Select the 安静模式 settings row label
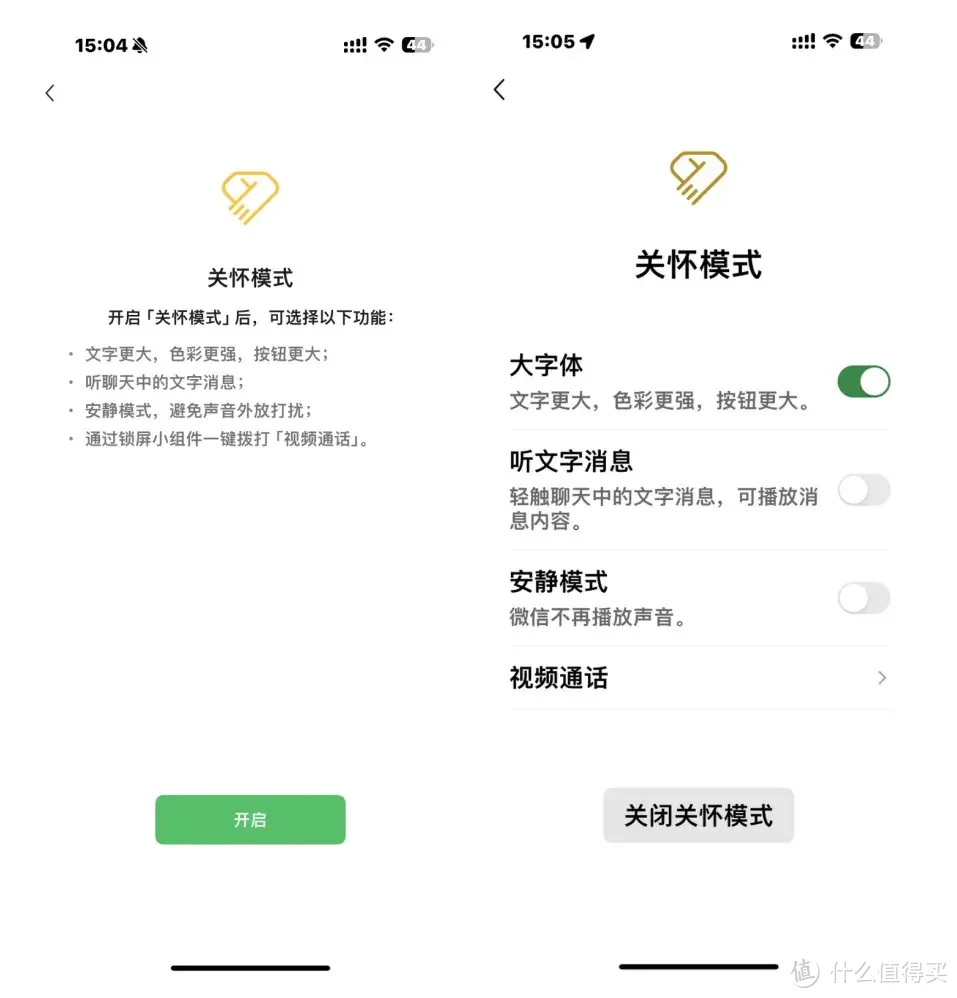957x998 pixels. 558,581
